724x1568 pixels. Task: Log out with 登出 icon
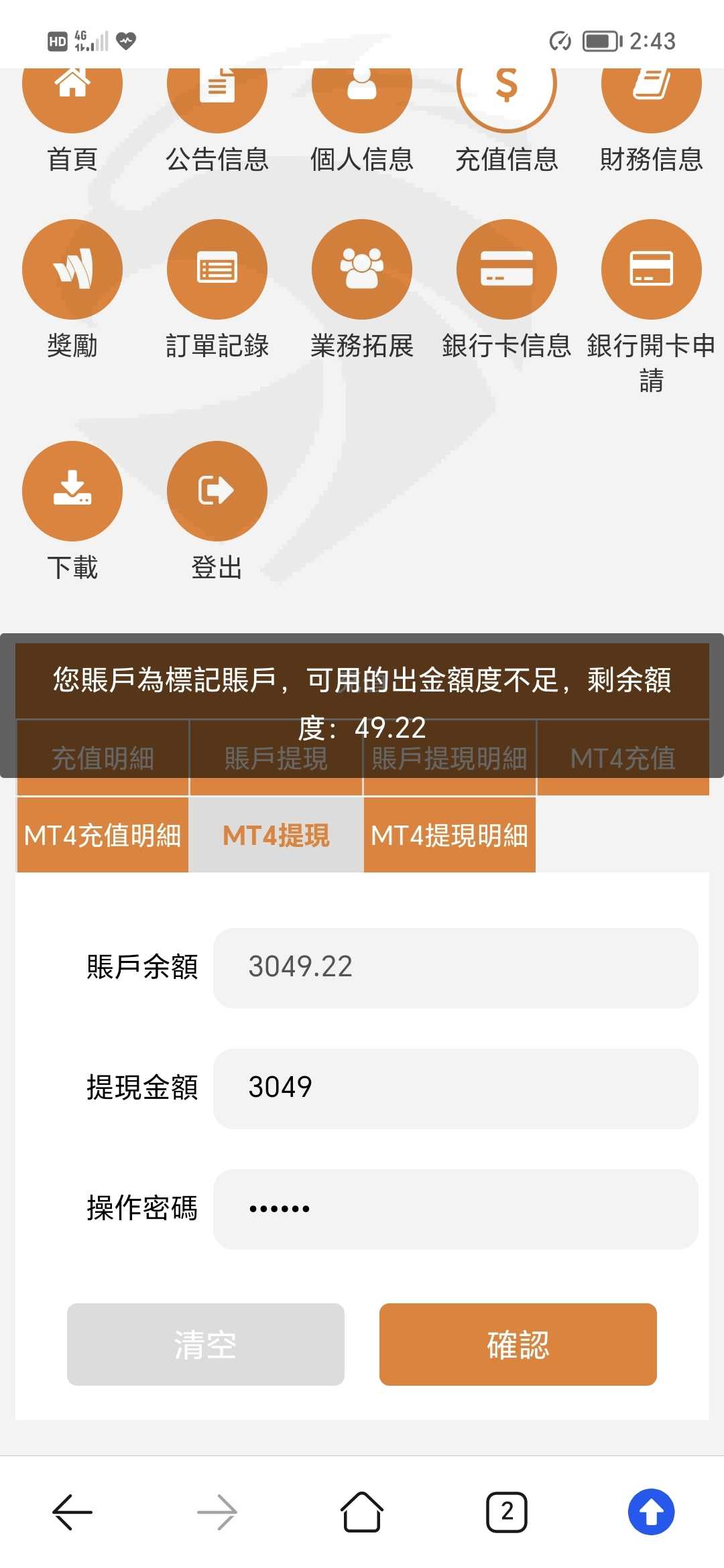217,491
